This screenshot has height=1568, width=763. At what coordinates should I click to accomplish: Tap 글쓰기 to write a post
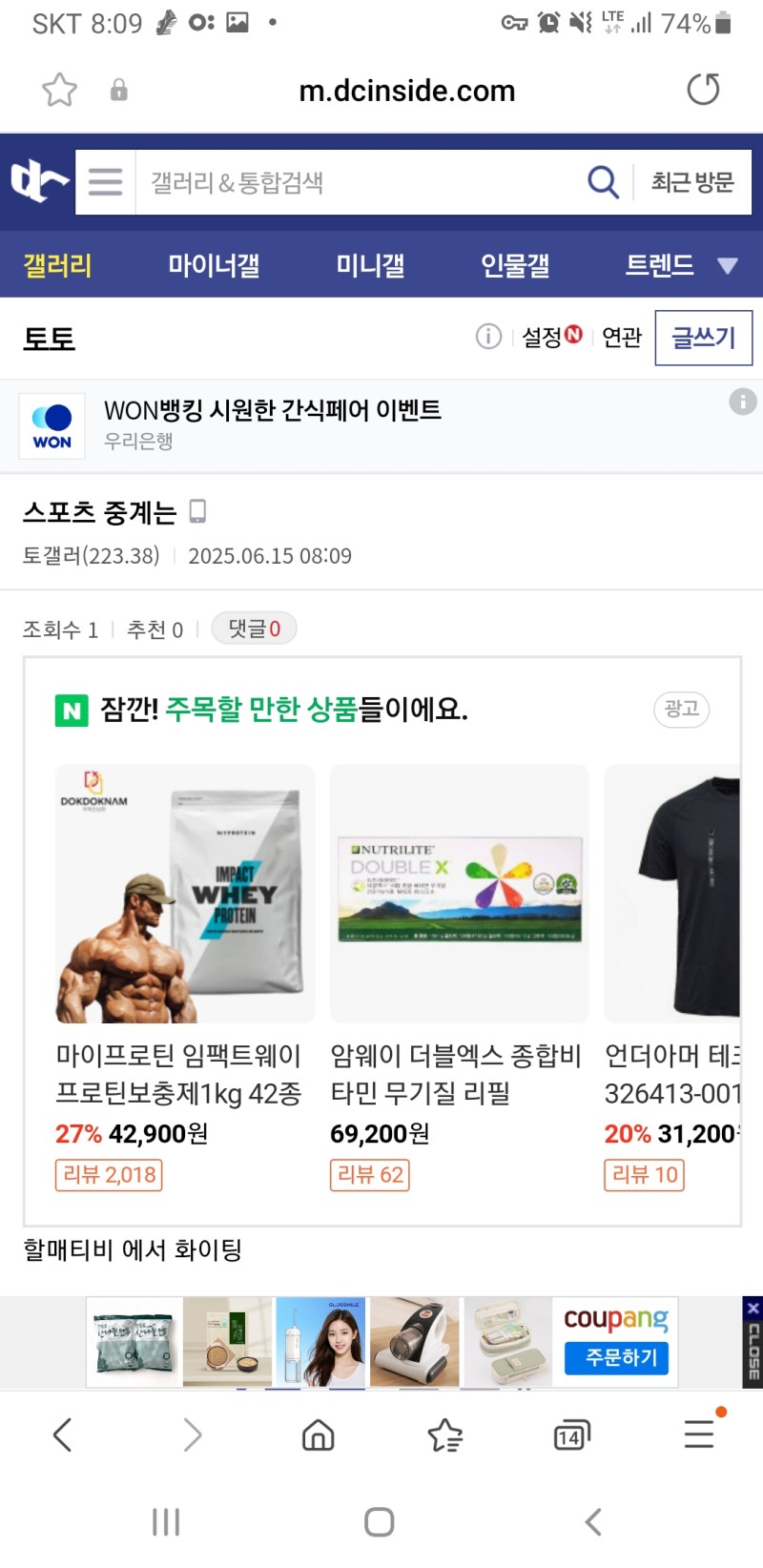pos(703,338)
